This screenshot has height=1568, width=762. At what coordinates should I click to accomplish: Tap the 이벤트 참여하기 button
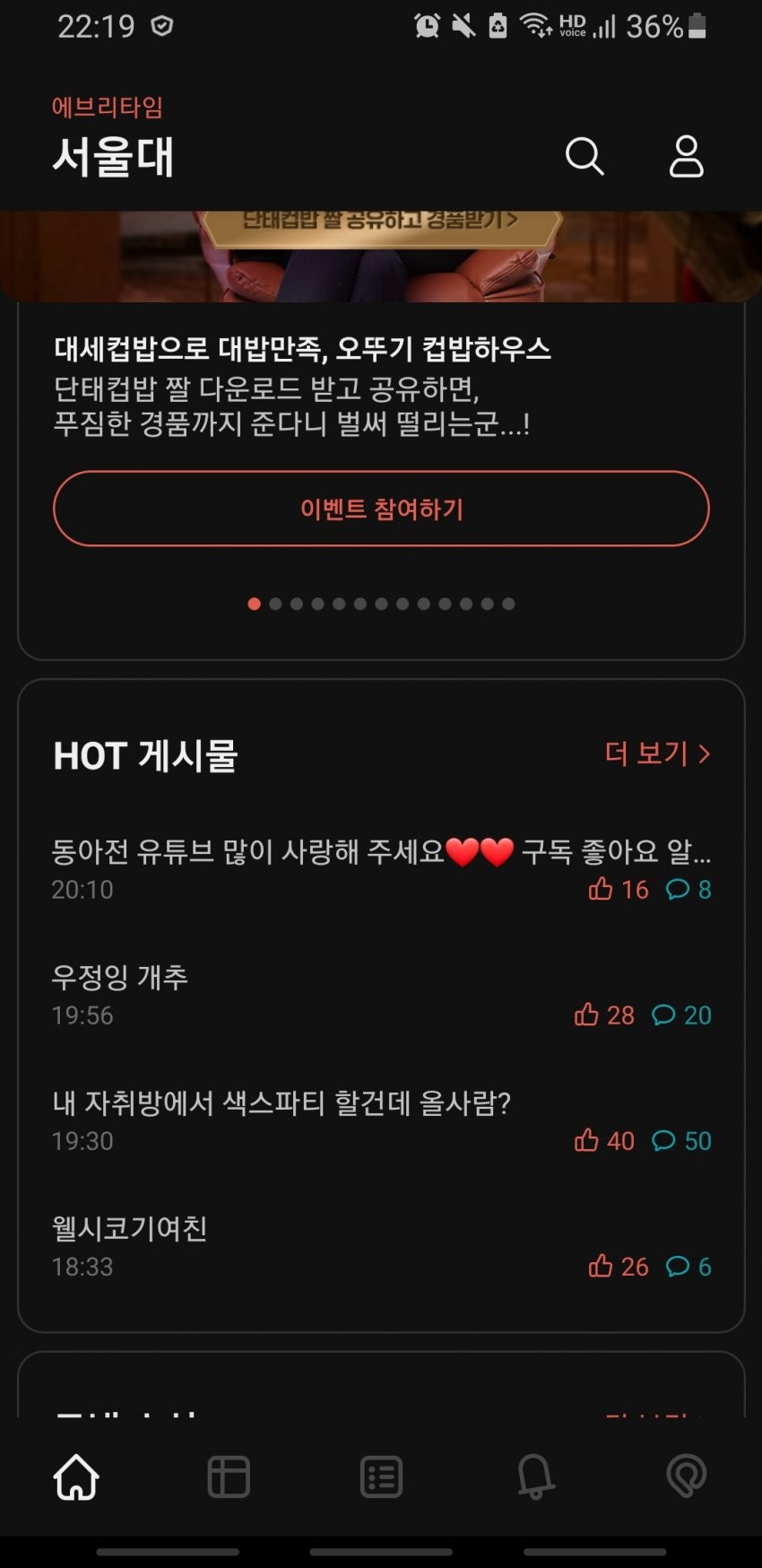381,509
